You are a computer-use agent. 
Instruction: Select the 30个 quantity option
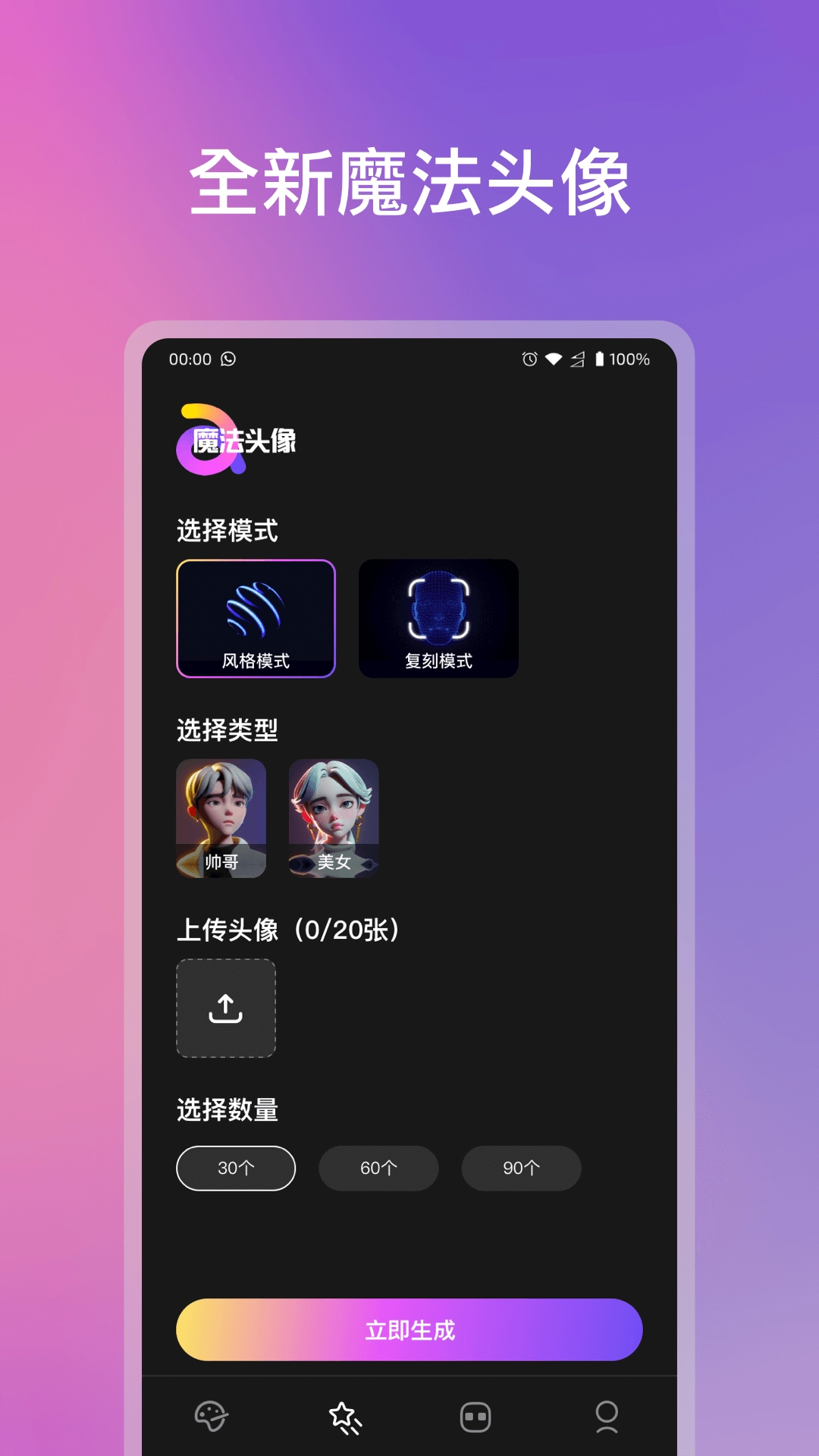coord(236,1168)
